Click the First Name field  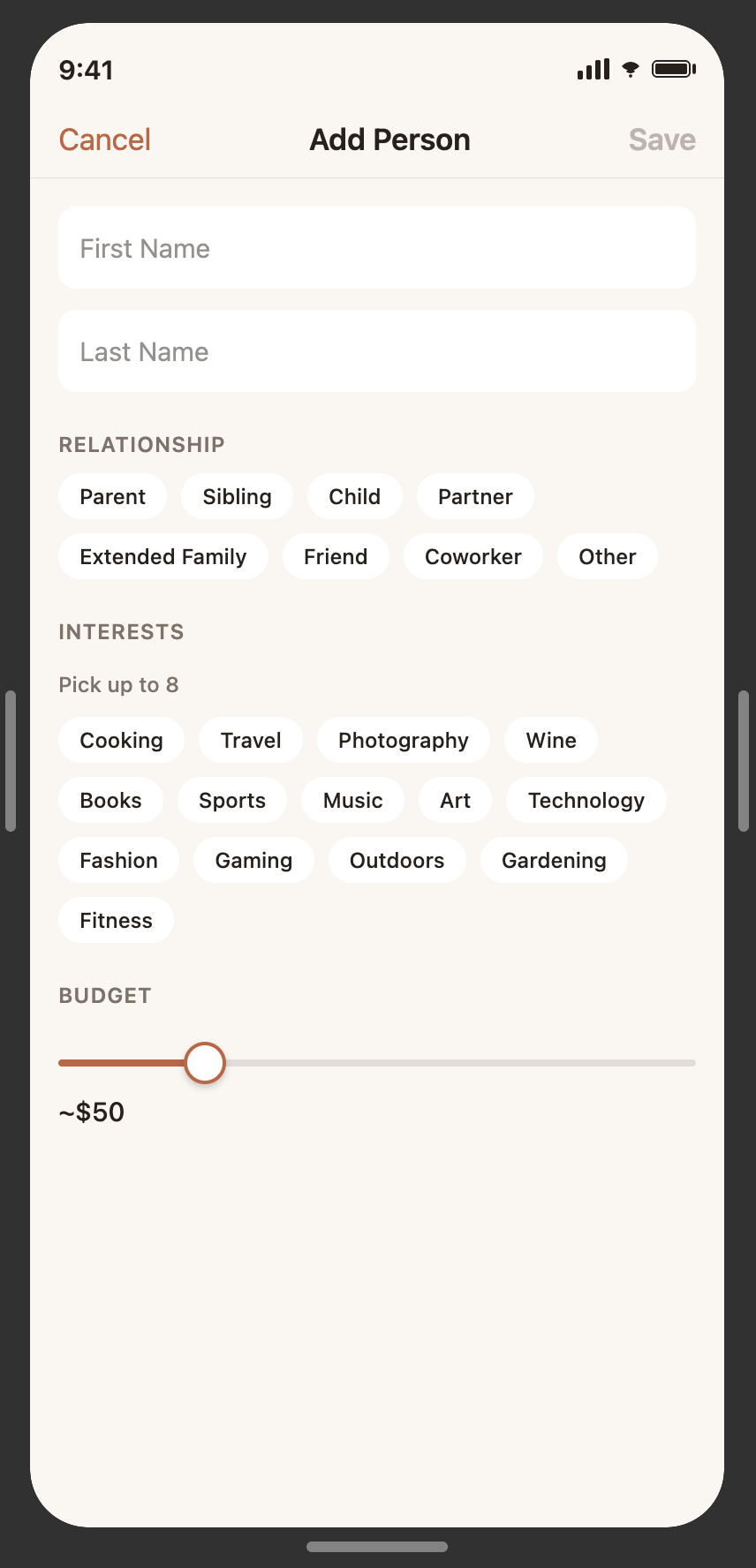coord(377,248)
